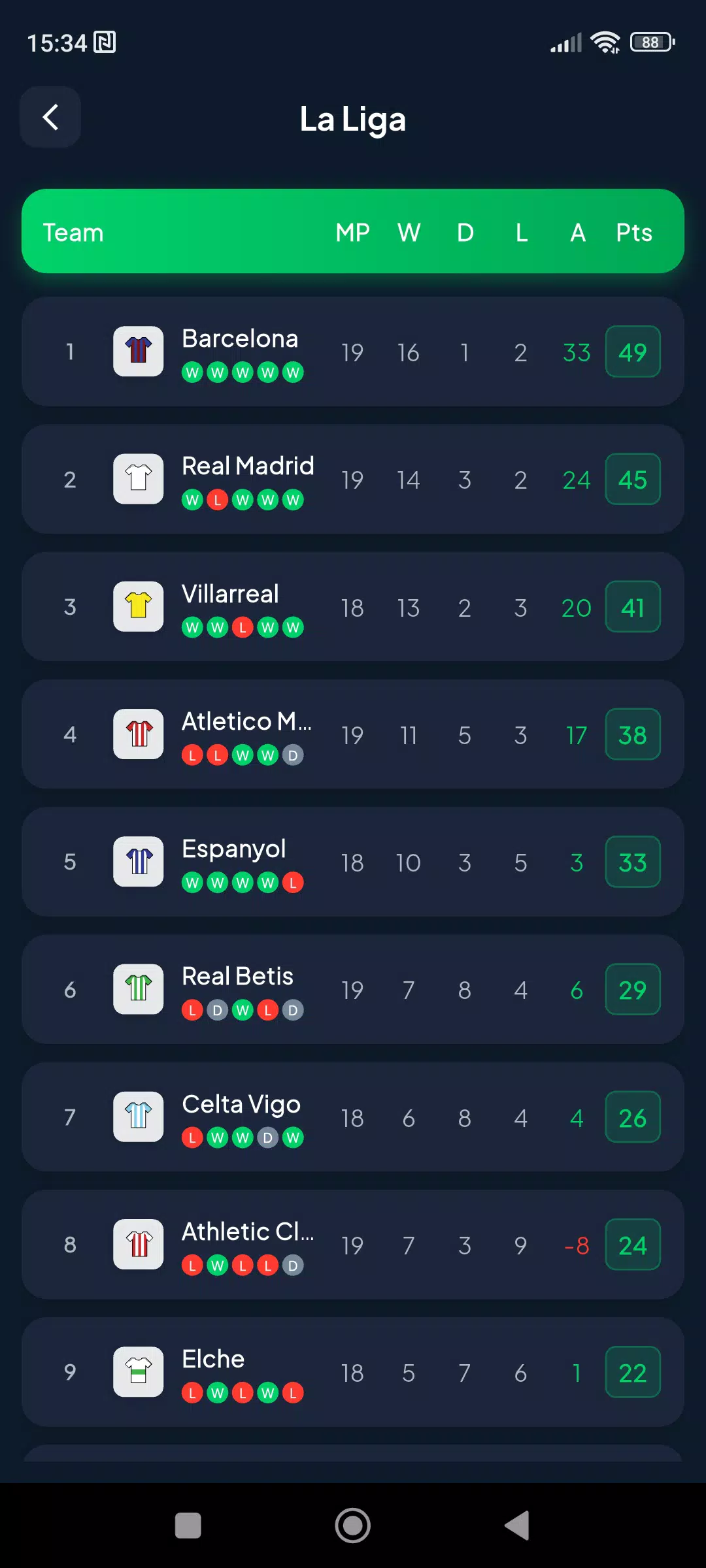706x1568 pixels.
Task: Tap the system home button
Action: click(353, 1526)
